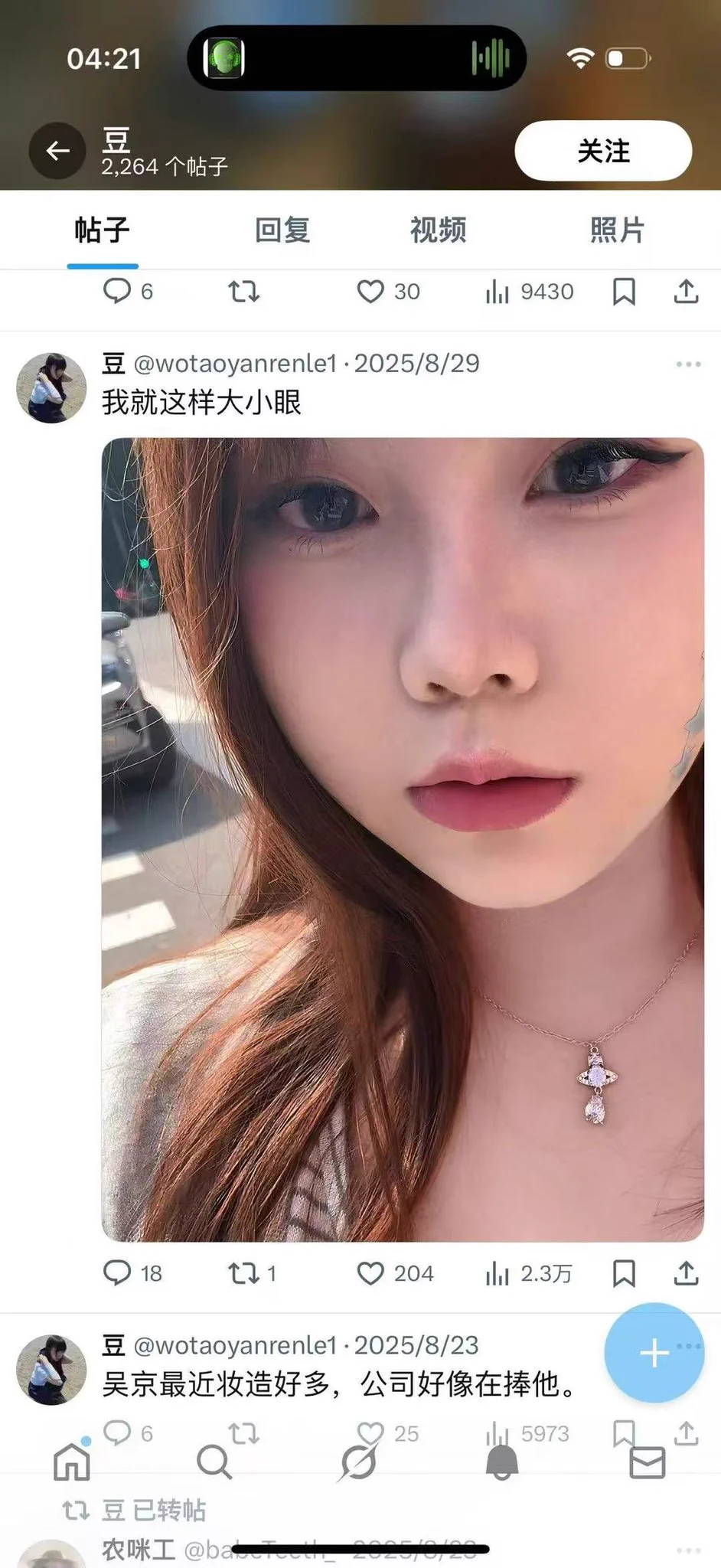This screenshot has height=1568, width=721.
Task: Open the Grok tab
Action: (x=358, y=1462)
